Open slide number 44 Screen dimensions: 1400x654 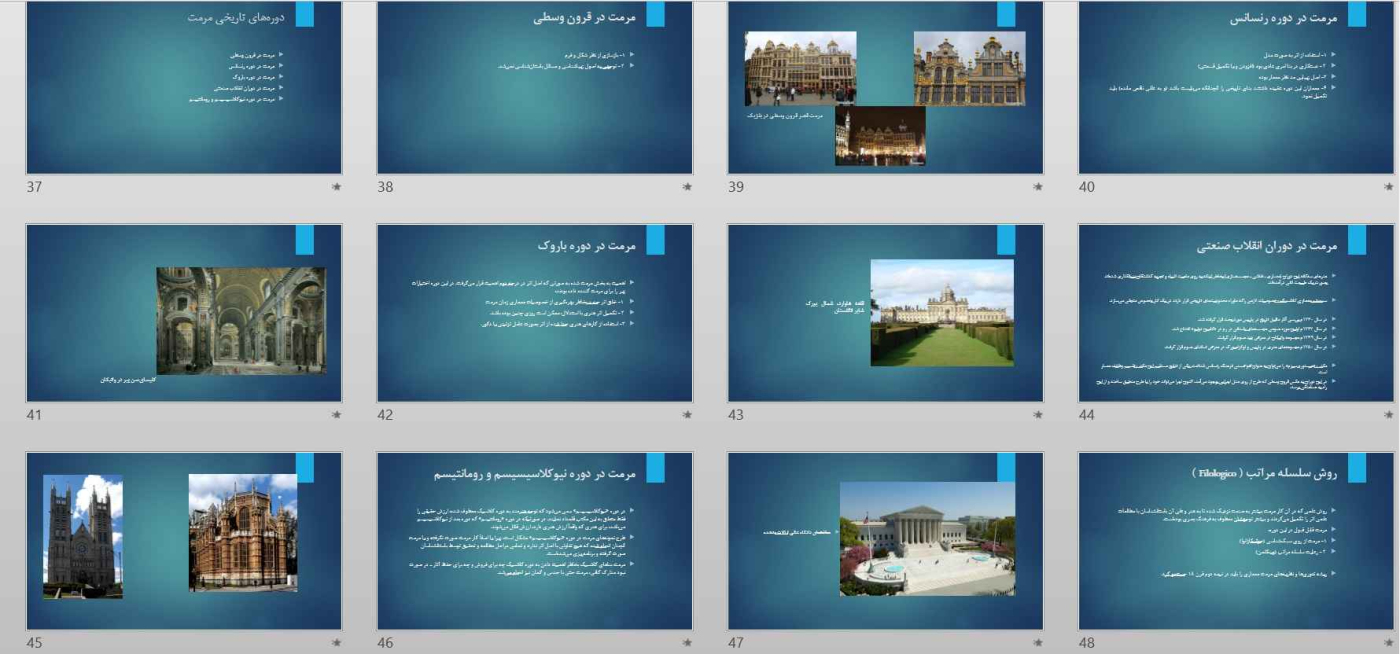pyautogui.click(x=1237, y=313)
